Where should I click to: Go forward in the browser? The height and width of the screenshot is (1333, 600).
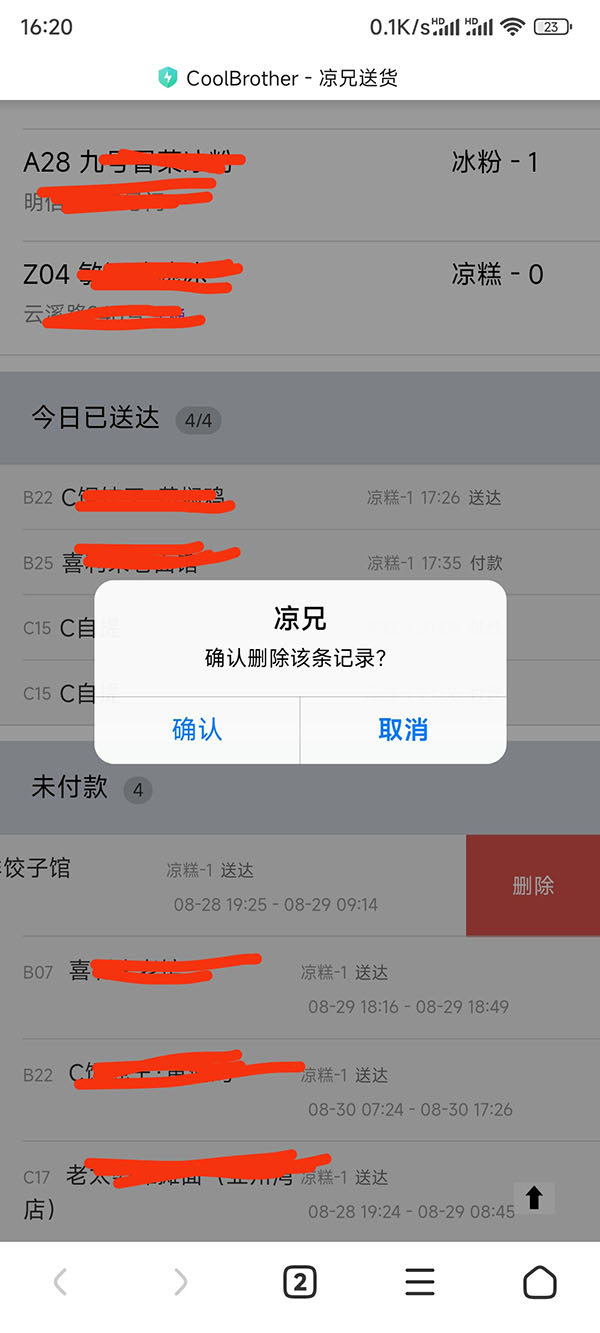[180, 1282]
